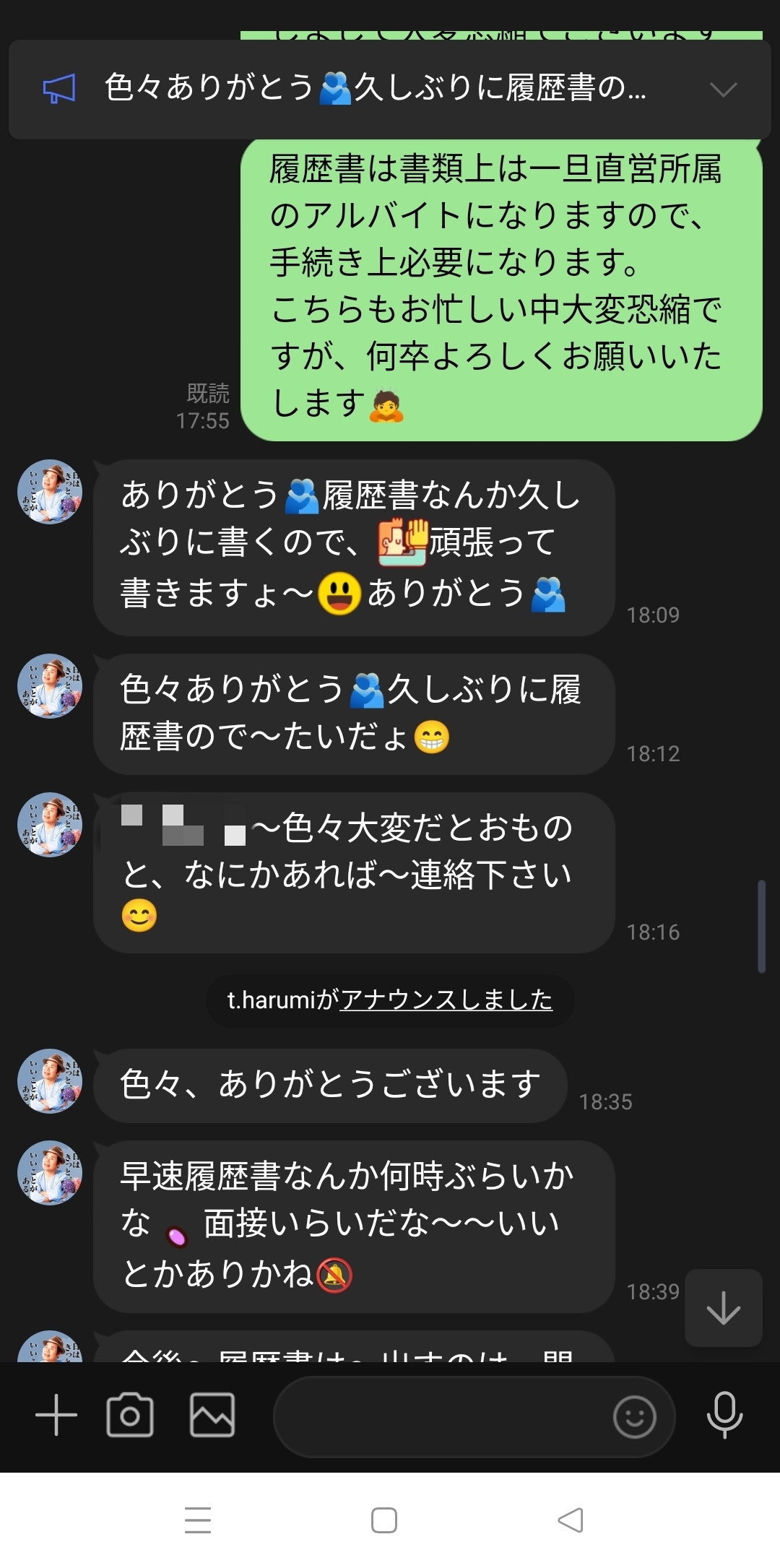
Task: Open the camera to take a photo
Action: point(130,1415)
